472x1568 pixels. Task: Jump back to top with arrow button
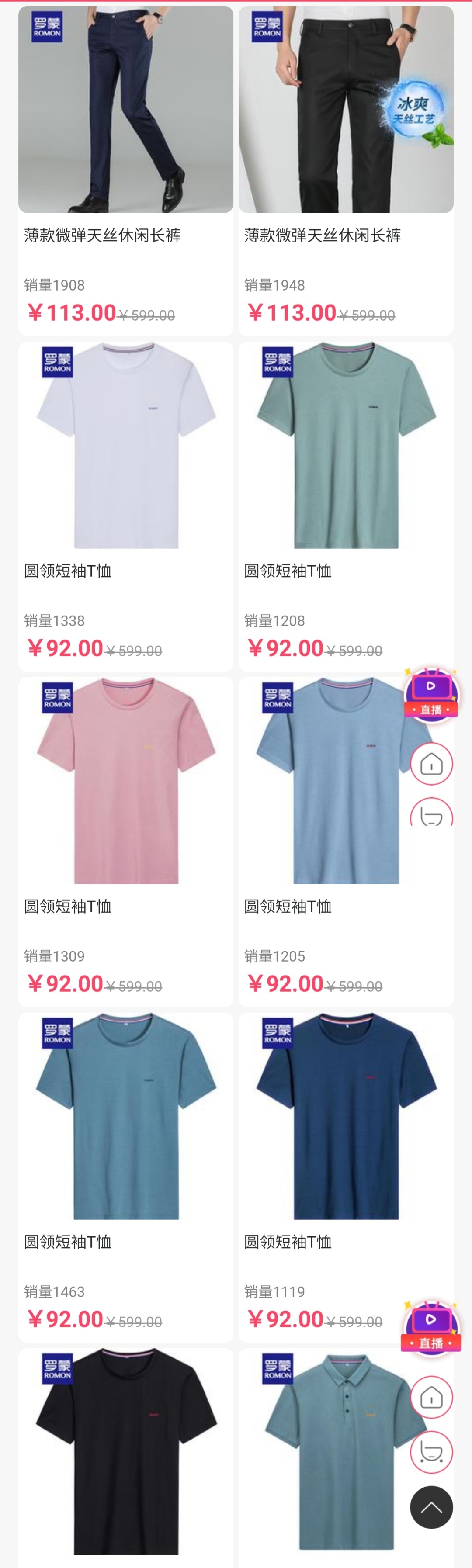coord(431,1507)
